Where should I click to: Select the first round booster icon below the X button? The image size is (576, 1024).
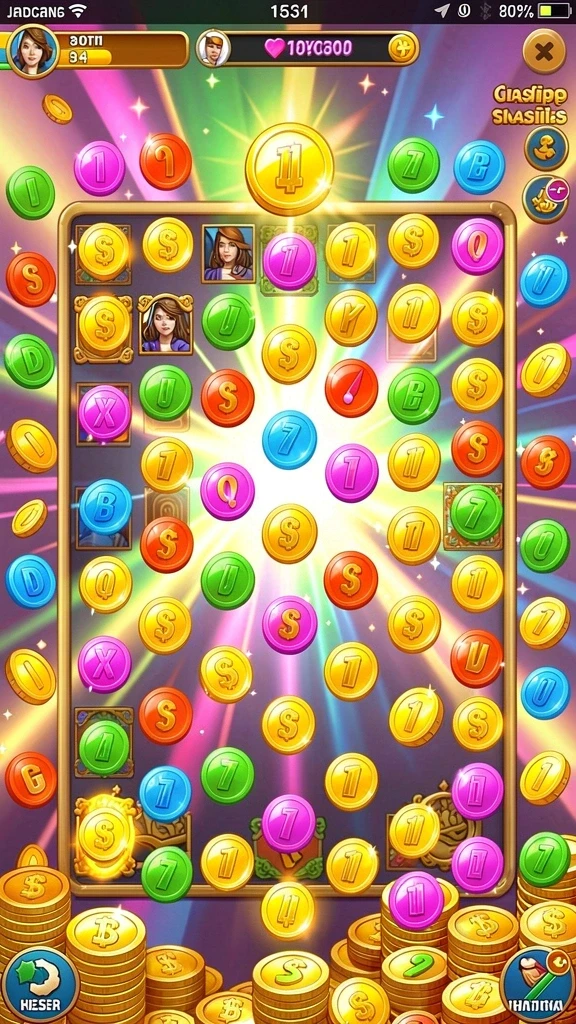coord(546,148)
